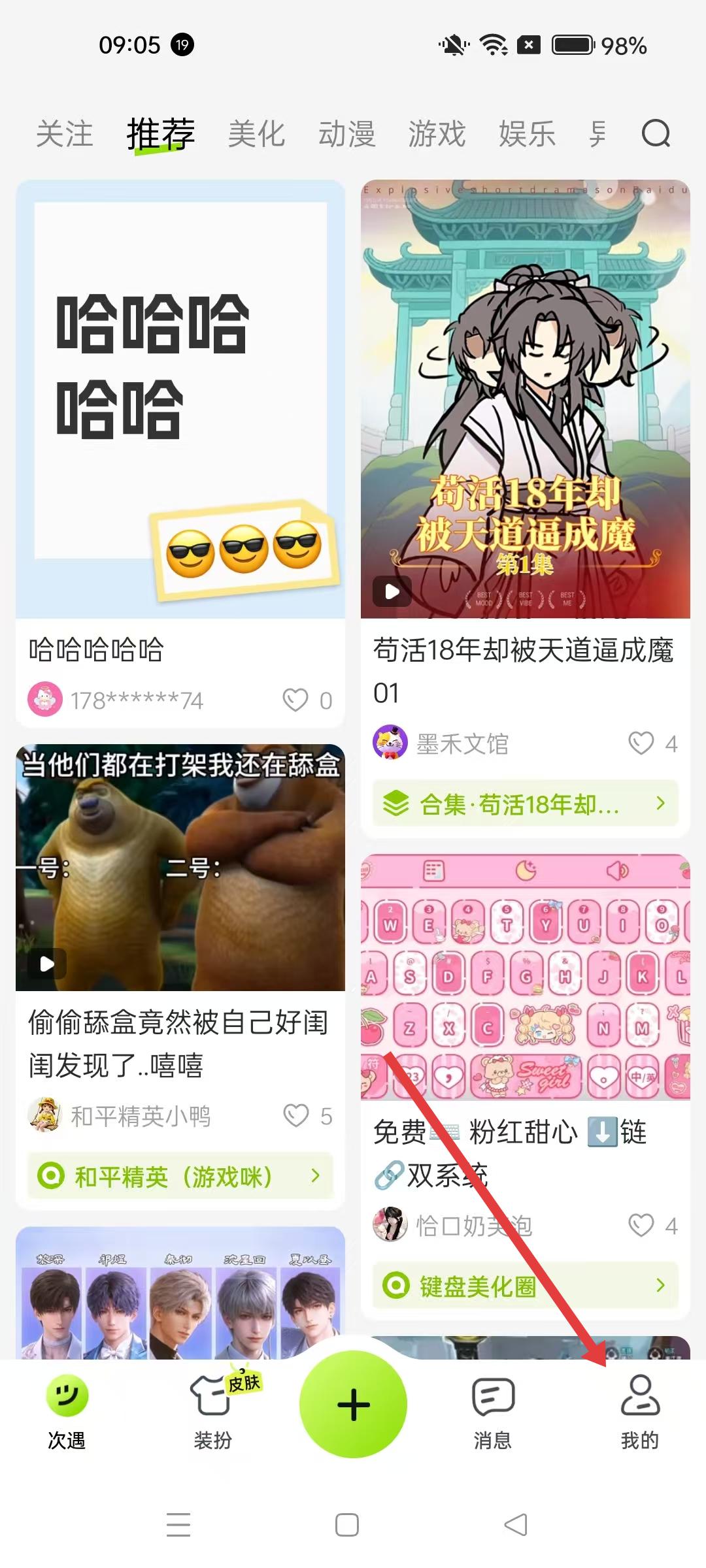
Task: Like 墨禾文馆's drama post
Action: coord(643,743)
